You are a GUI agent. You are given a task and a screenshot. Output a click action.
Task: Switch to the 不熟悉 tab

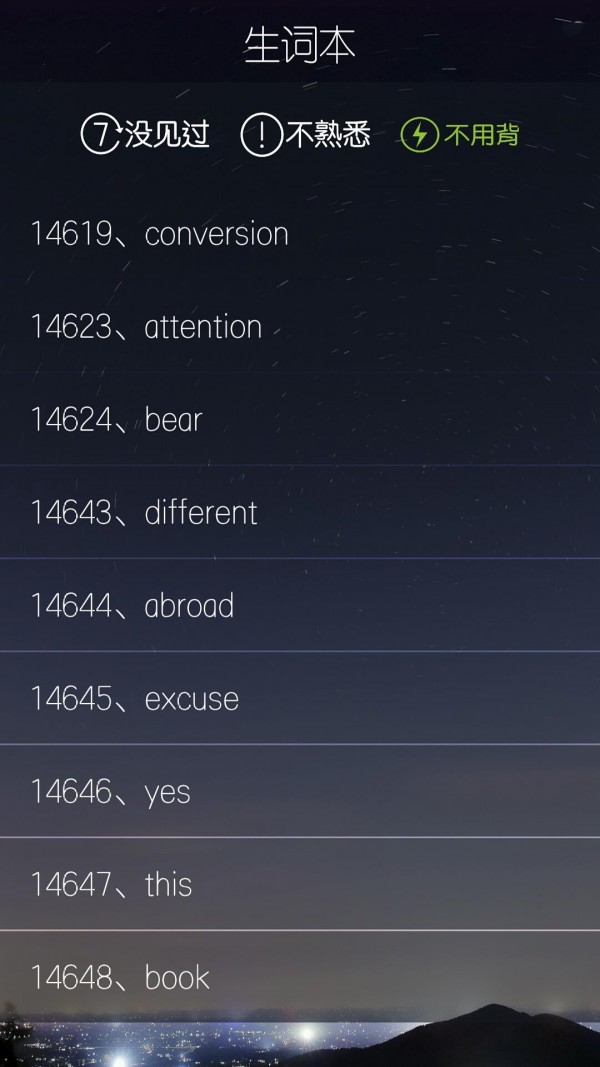[x=306, y=135]
